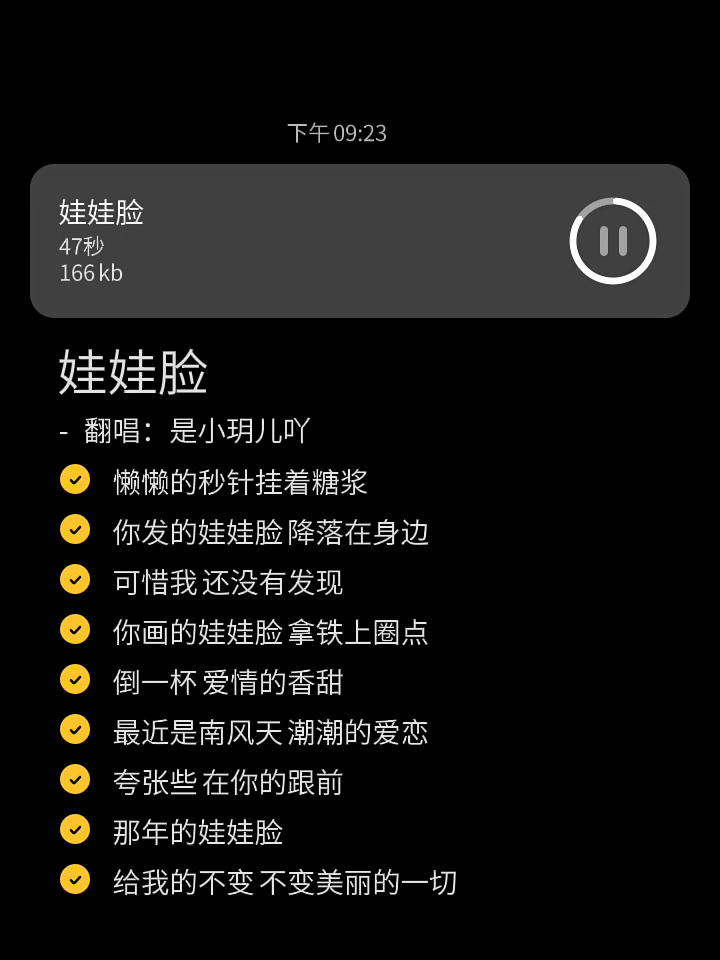Uncheck 给我的不变 不变美丽的一切
This screenshot has height=960, width=720.
75,880
